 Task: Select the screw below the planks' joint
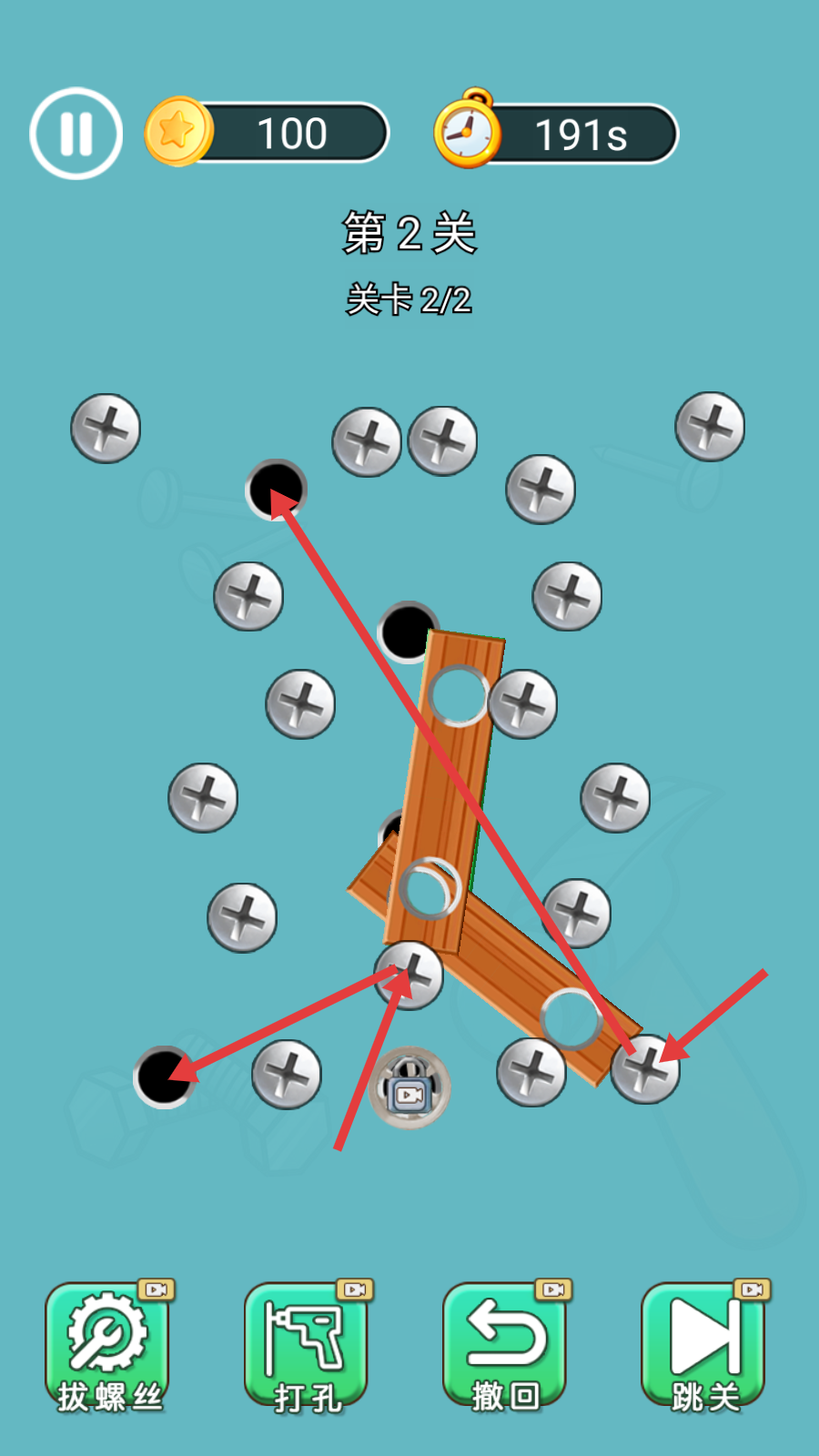(x=409, y=976)
